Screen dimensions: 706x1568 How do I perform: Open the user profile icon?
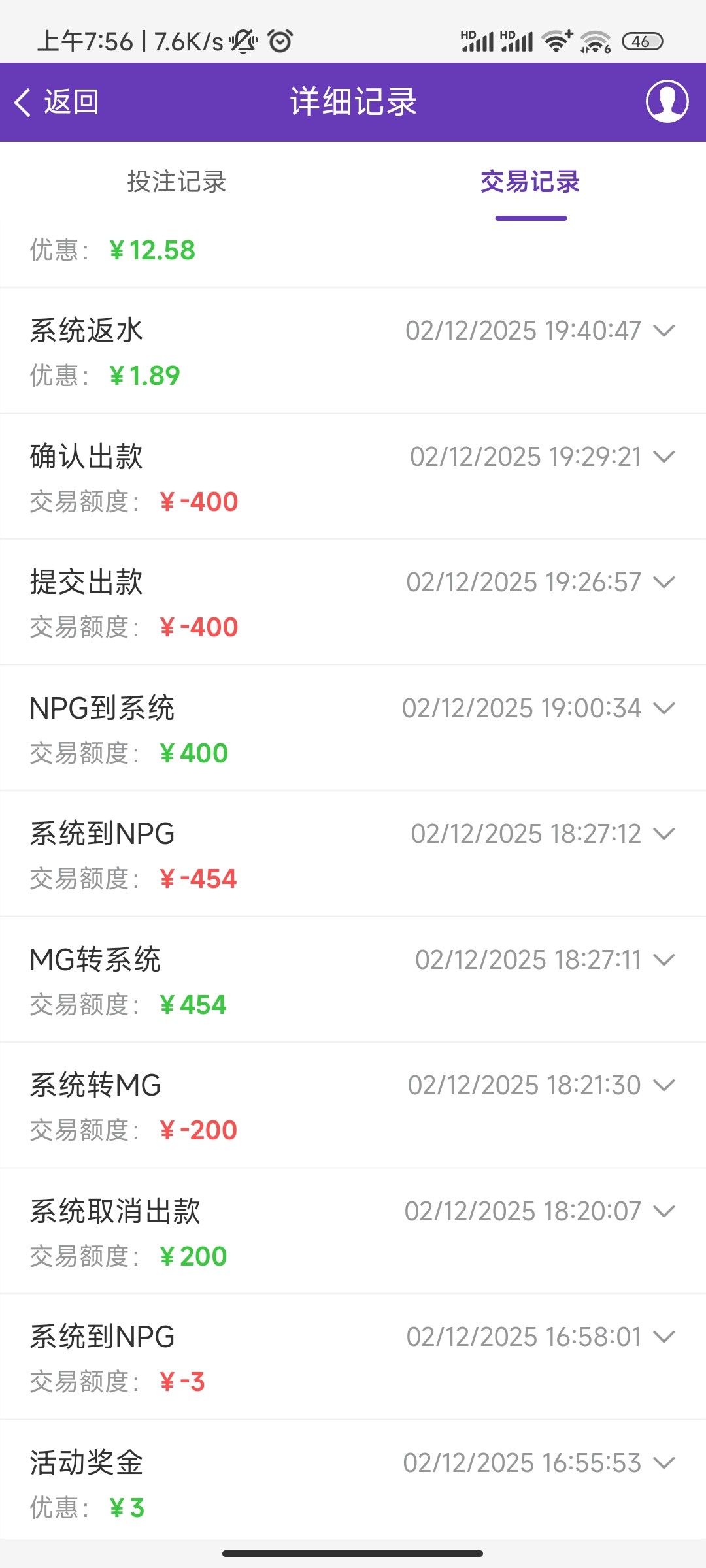coord(667,102)
